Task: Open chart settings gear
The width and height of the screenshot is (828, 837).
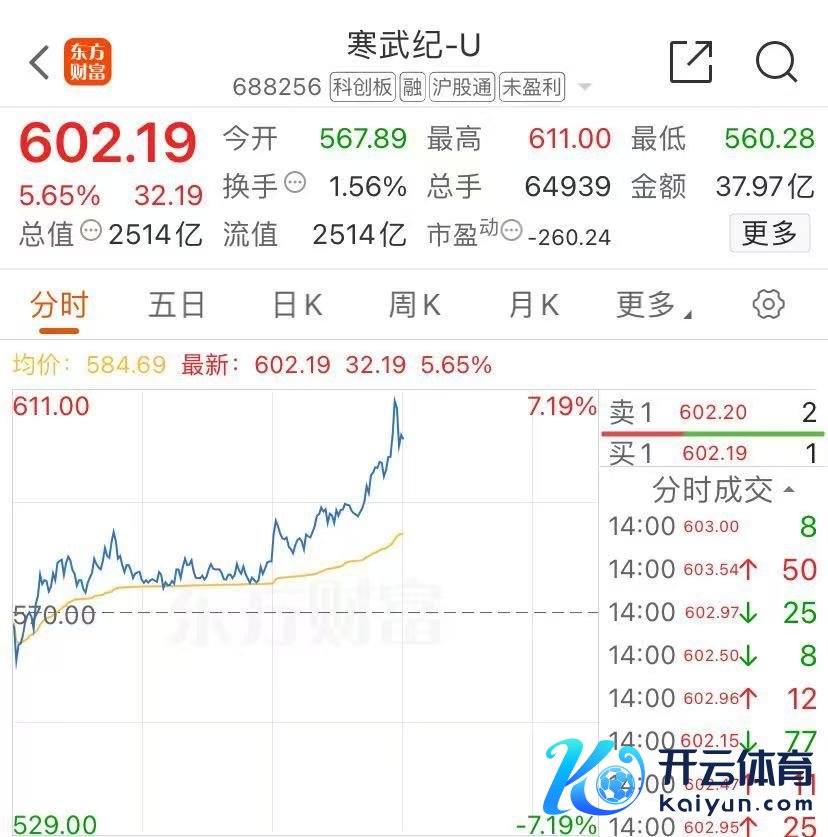Action: pos(768,305)
